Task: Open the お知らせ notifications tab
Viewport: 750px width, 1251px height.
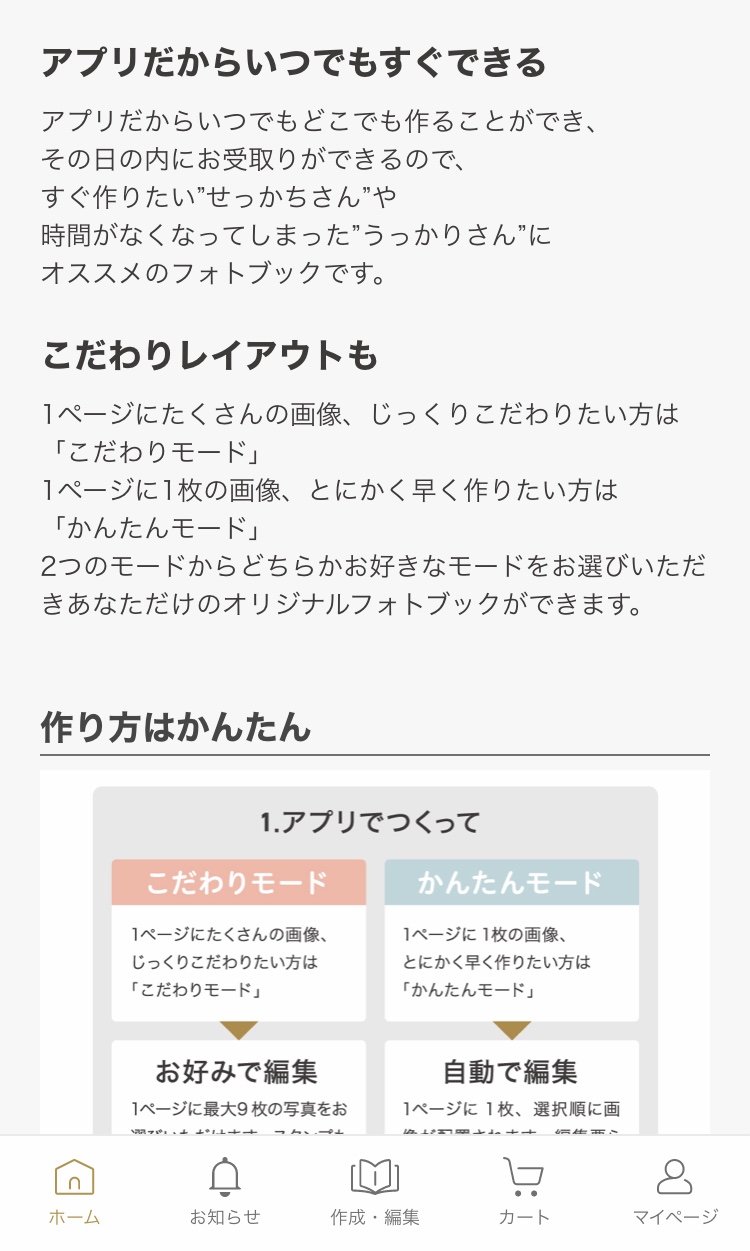Action: [225, 1191]
